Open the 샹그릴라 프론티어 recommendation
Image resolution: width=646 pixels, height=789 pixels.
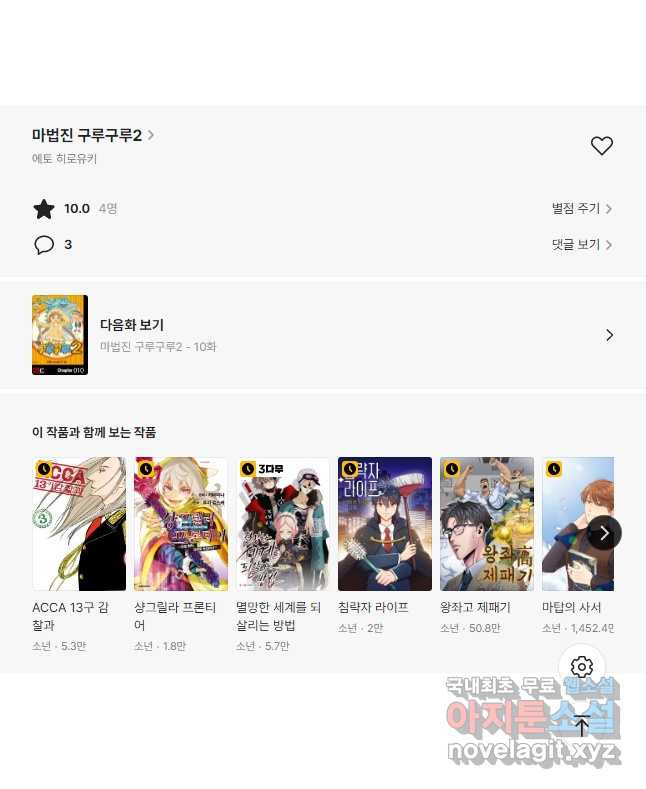point(181,525)
